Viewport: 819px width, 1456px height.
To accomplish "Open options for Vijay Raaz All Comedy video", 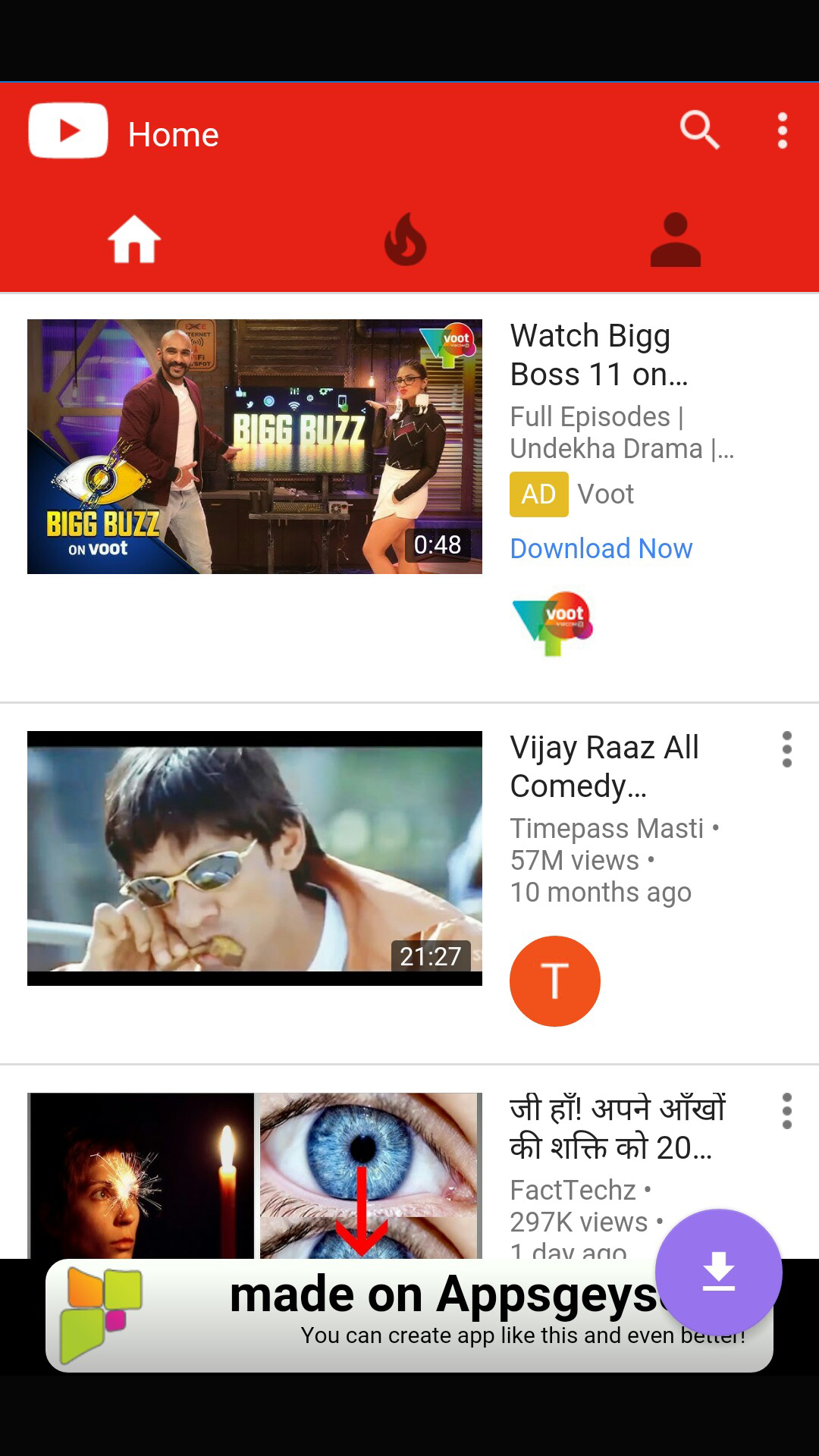I will click(x=787, y=749).
